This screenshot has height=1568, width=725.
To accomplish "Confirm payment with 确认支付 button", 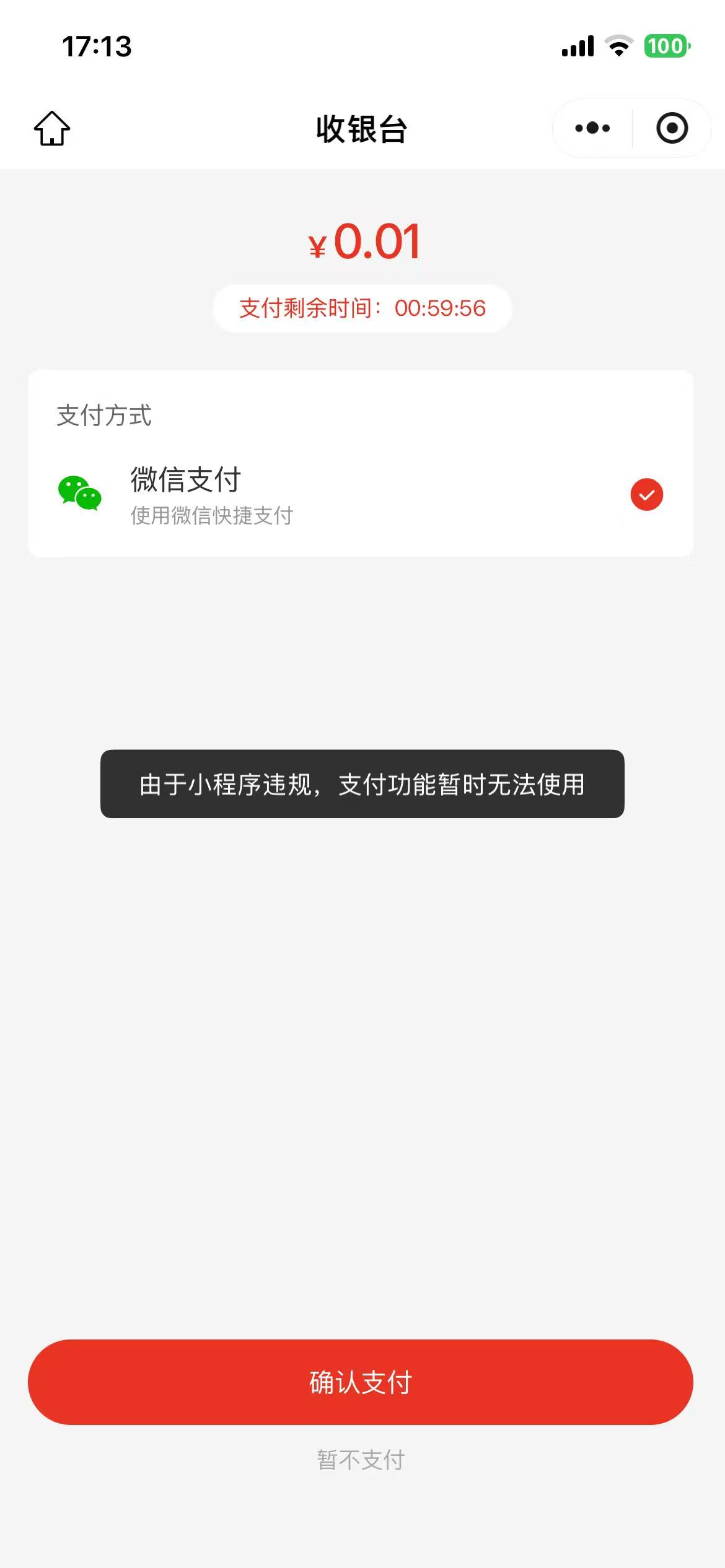I will coord(361,1382).
